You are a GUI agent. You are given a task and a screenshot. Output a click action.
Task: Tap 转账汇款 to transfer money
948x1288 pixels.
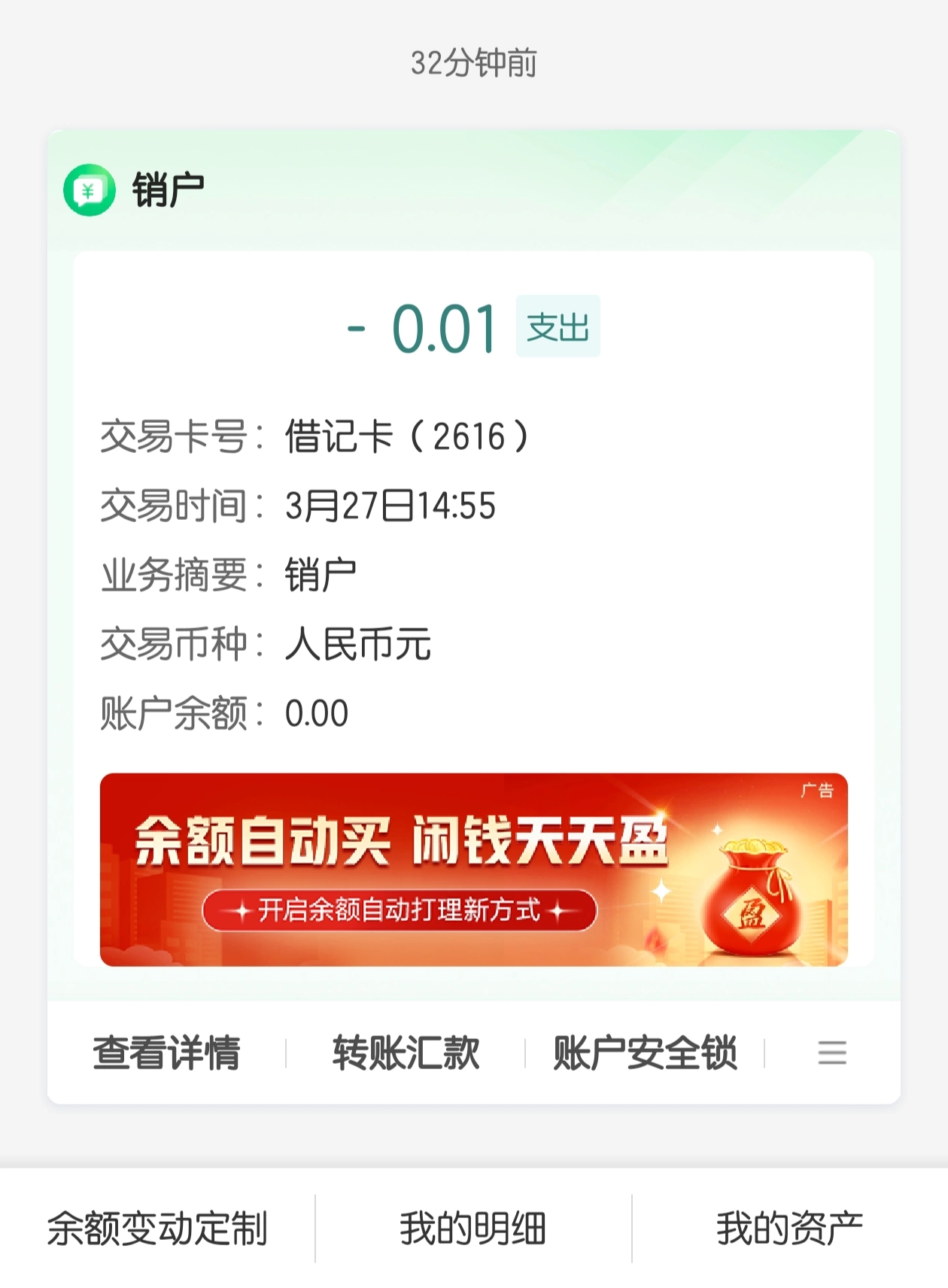(x=406, y=1053)
